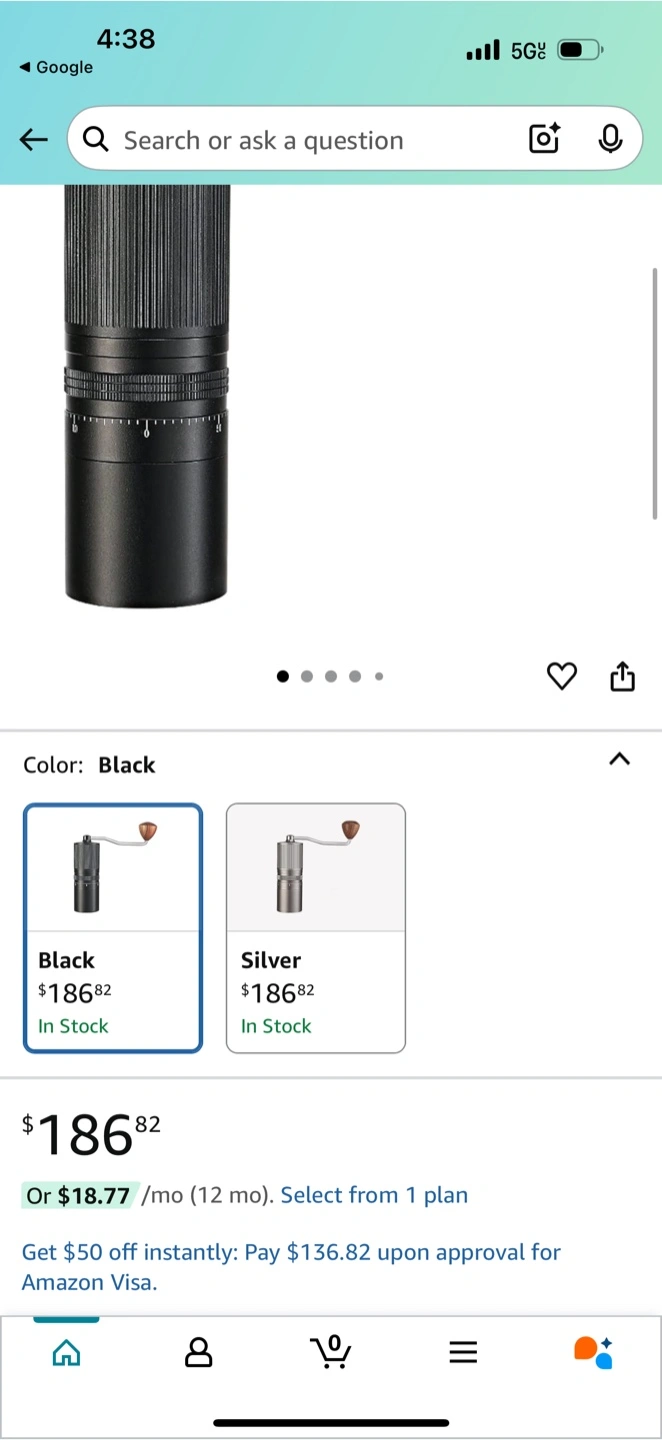662x1440 pixels.
Task: Open the hamburger menu tab
Action: 463,1353
